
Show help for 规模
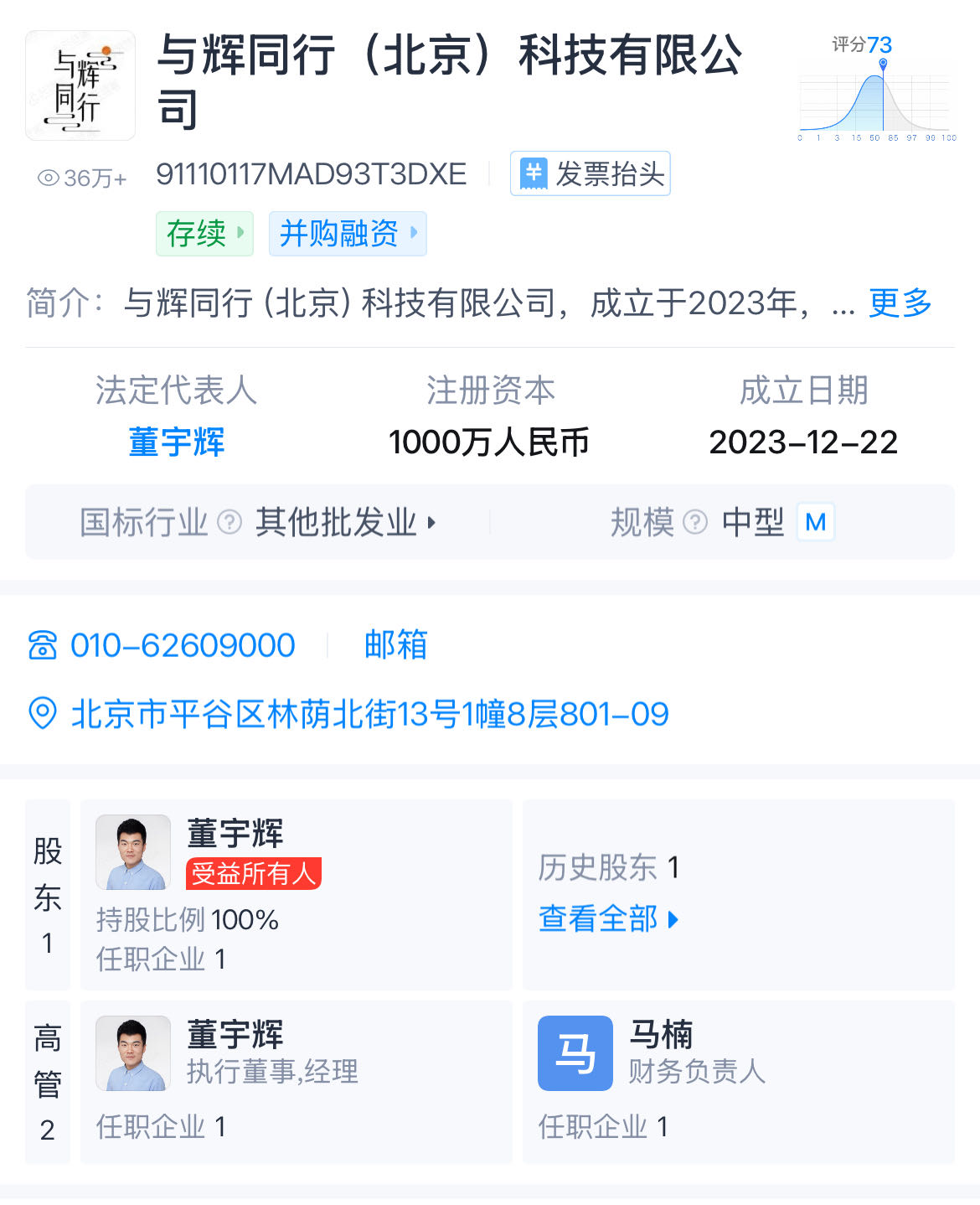click(x=694, y=522)
